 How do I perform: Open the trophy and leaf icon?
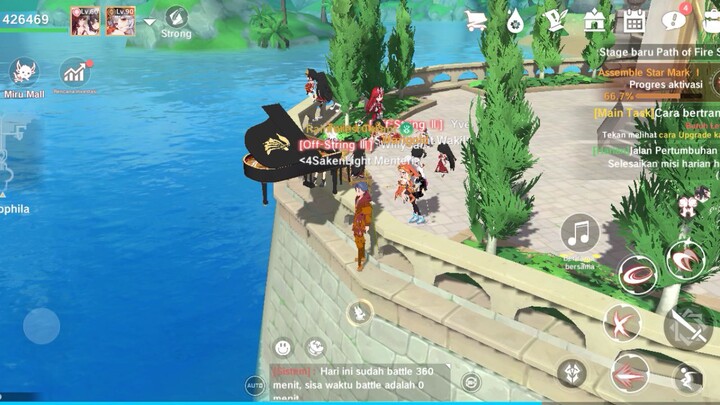point(555,20)
